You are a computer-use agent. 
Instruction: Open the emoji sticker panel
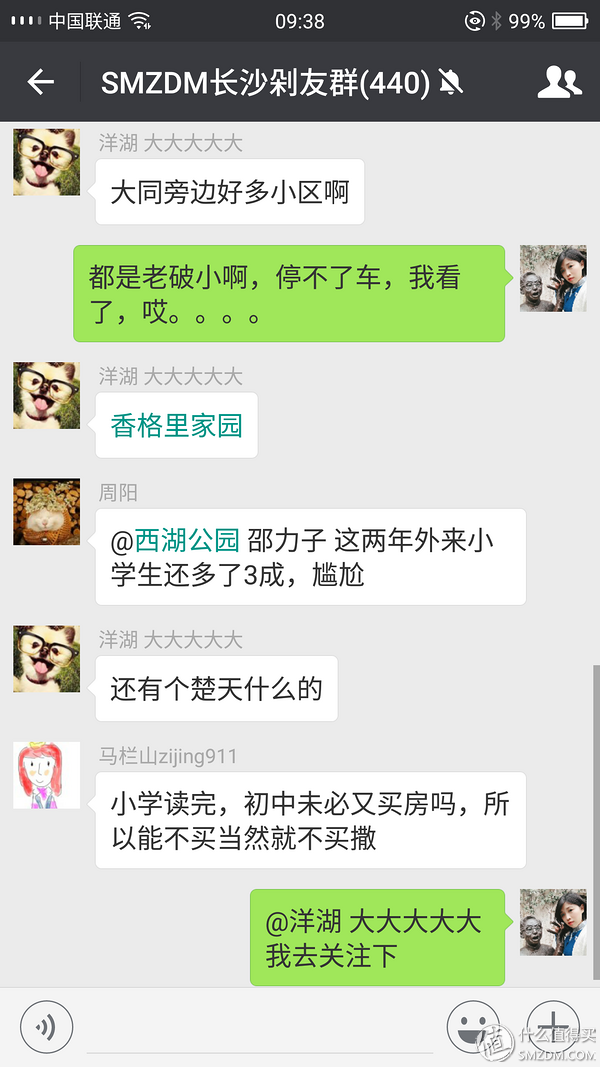coord(473,1027)
